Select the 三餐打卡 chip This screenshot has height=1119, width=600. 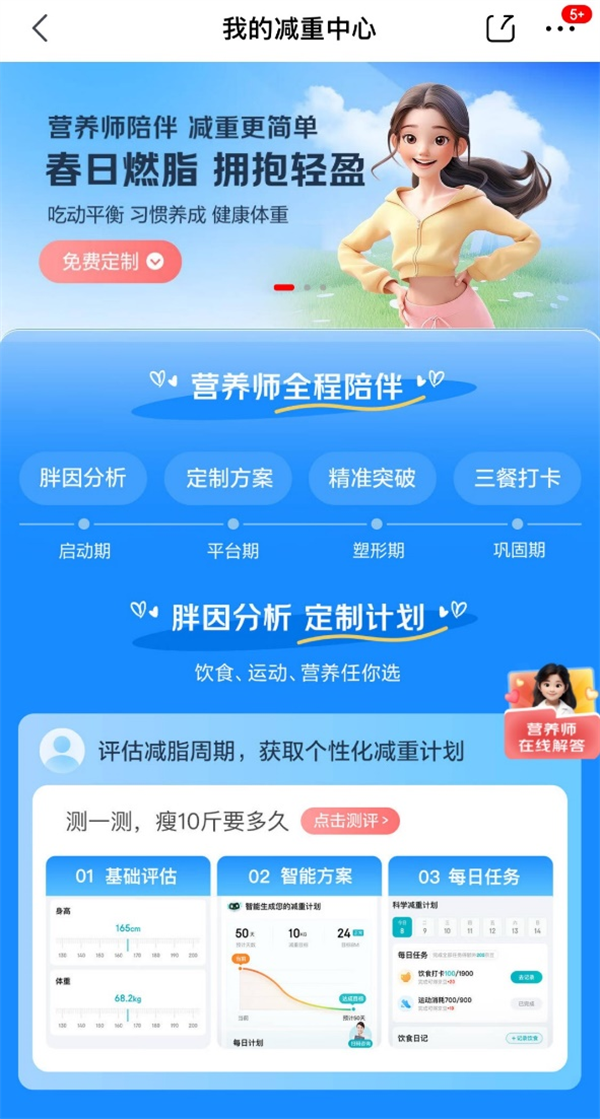(517, 478)
